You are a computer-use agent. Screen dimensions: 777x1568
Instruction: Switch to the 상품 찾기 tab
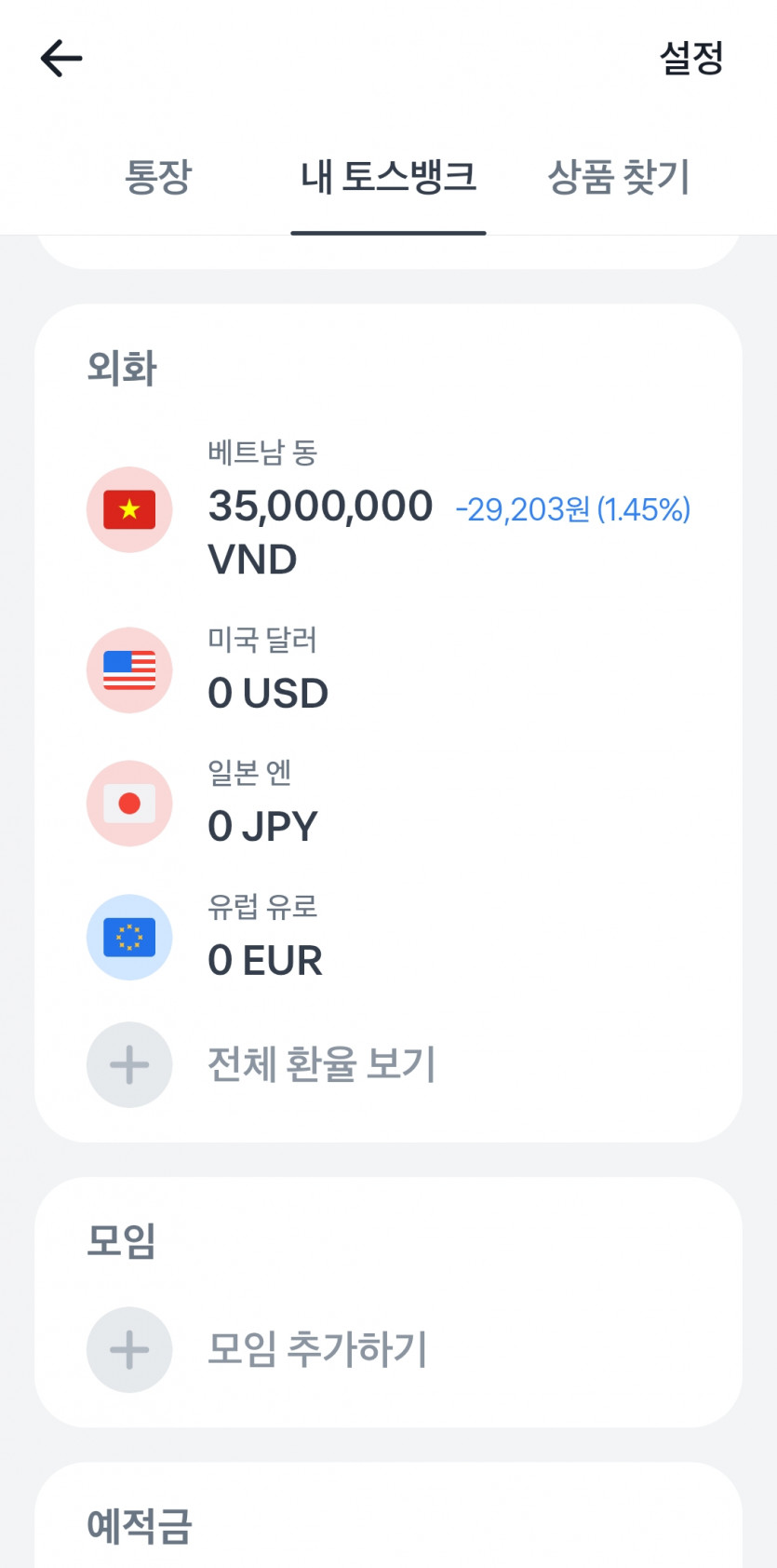[x=619, y=177]
